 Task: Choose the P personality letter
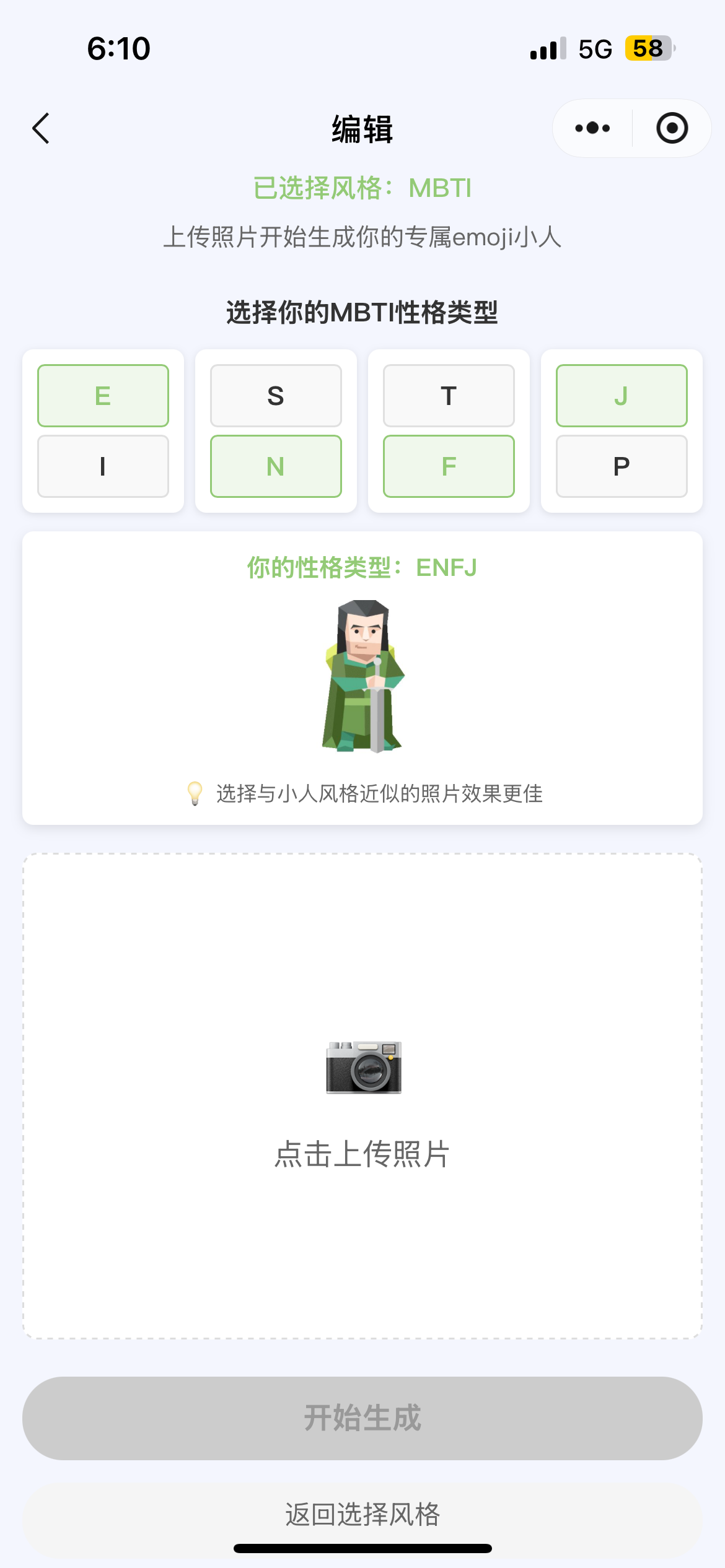(622, 466)
